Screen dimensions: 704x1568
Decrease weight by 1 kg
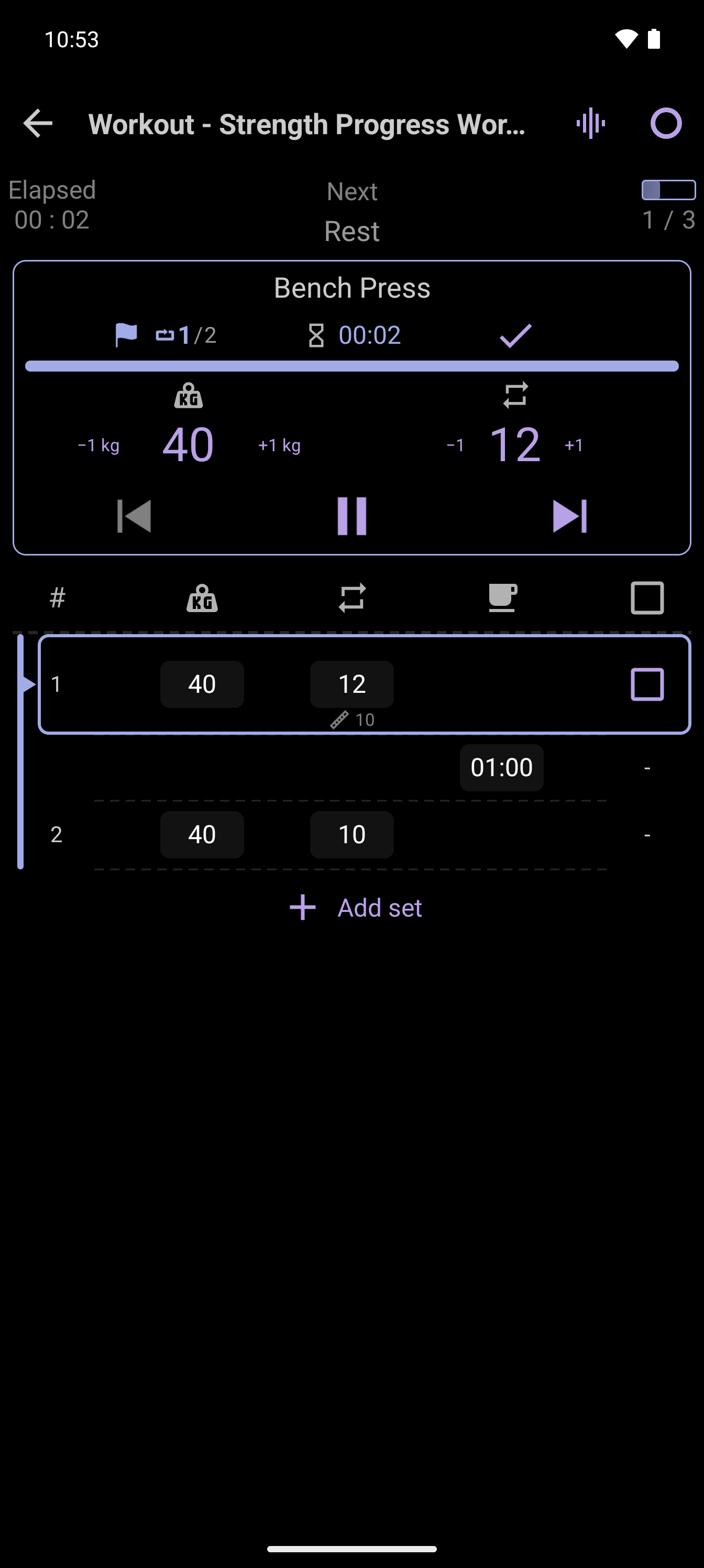point(98,445)
